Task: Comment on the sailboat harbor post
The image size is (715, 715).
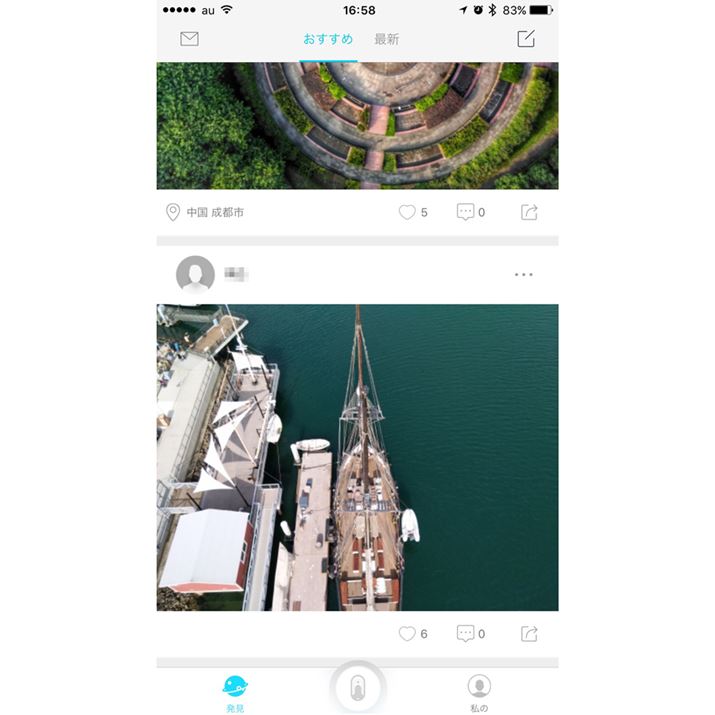Action: point(466,633)
